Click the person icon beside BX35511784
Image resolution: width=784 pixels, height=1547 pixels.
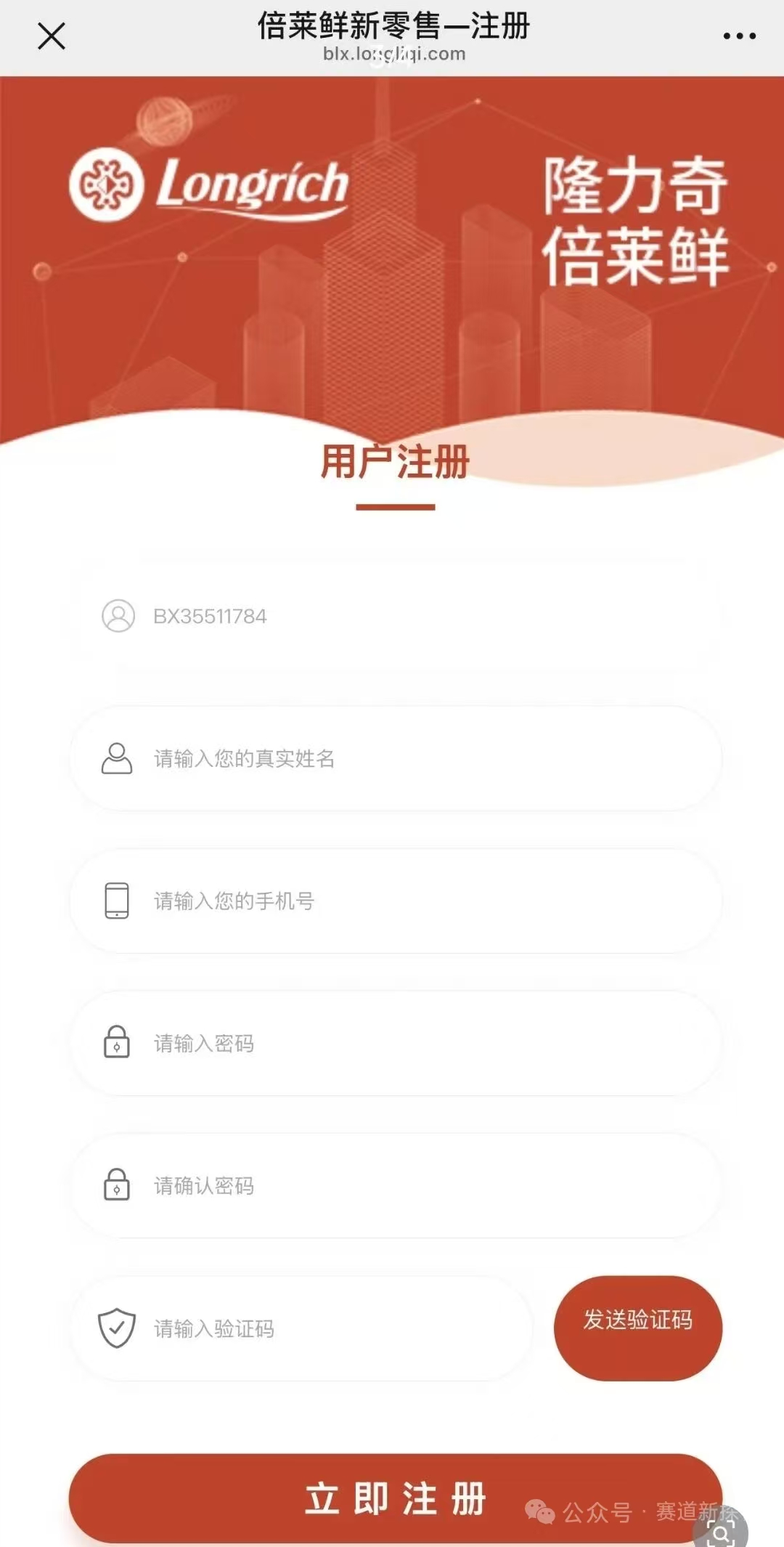point(118,617)
